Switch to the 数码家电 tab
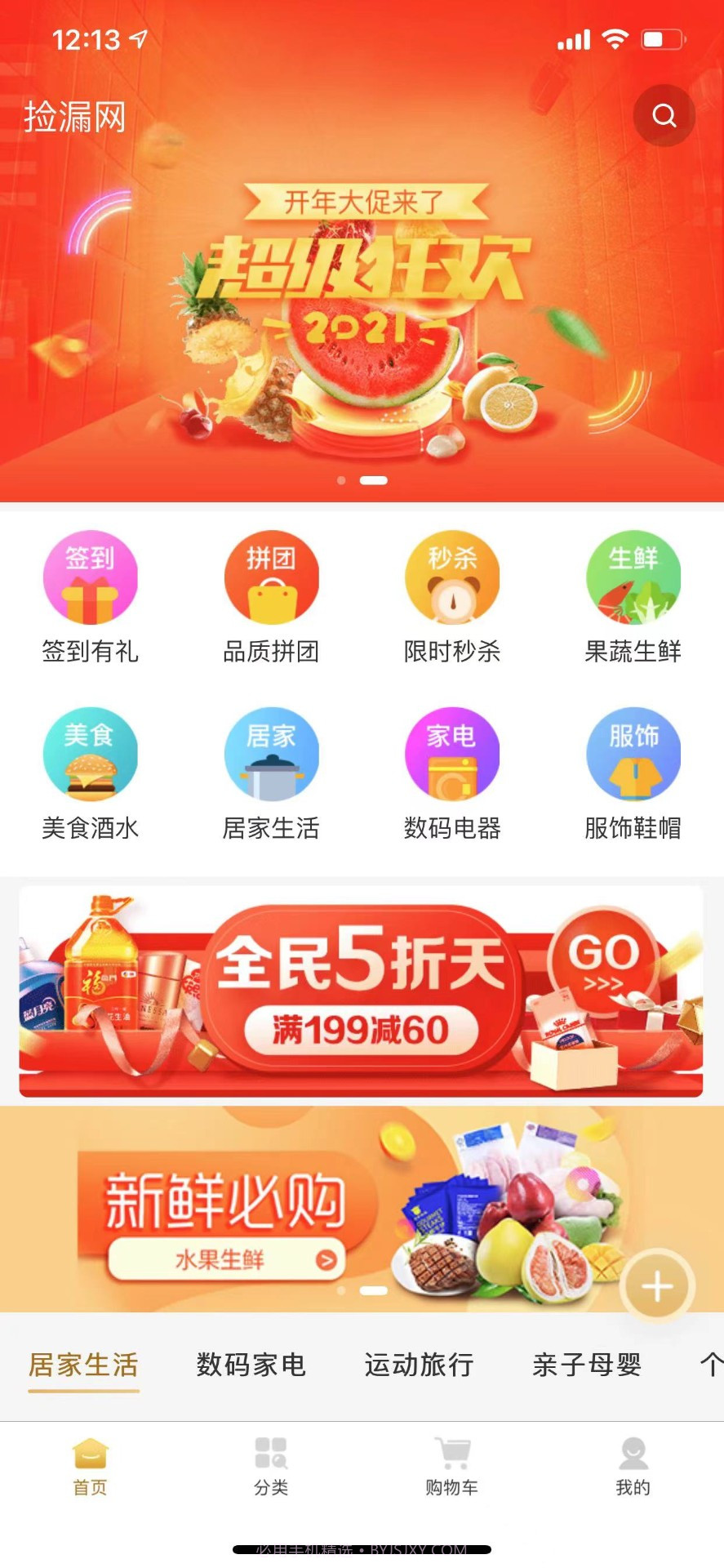 click(x=250, y=1365)
